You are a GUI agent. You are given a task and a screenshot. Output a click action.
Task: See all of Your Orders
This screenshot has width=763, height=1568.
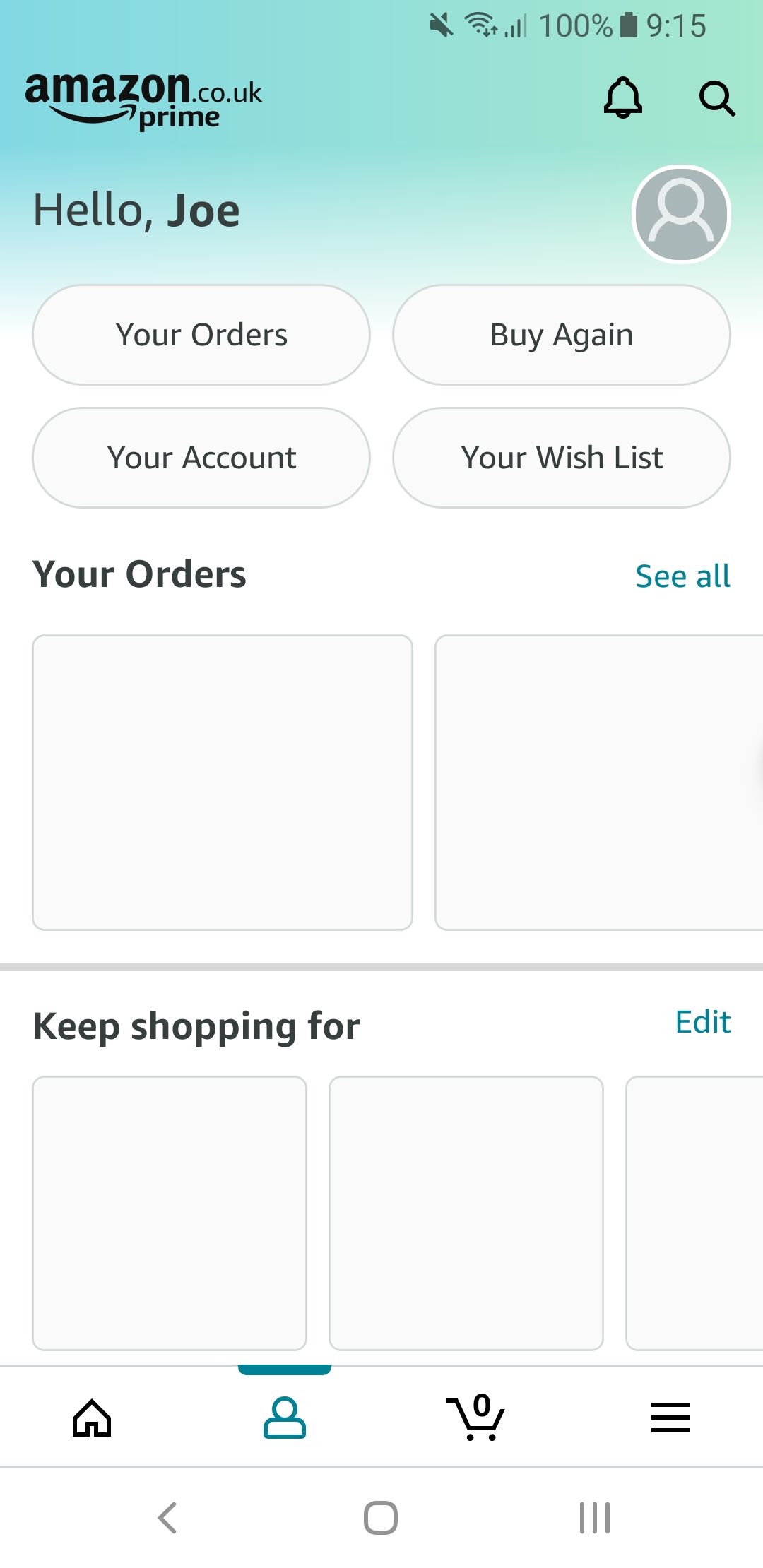[682, 575]
